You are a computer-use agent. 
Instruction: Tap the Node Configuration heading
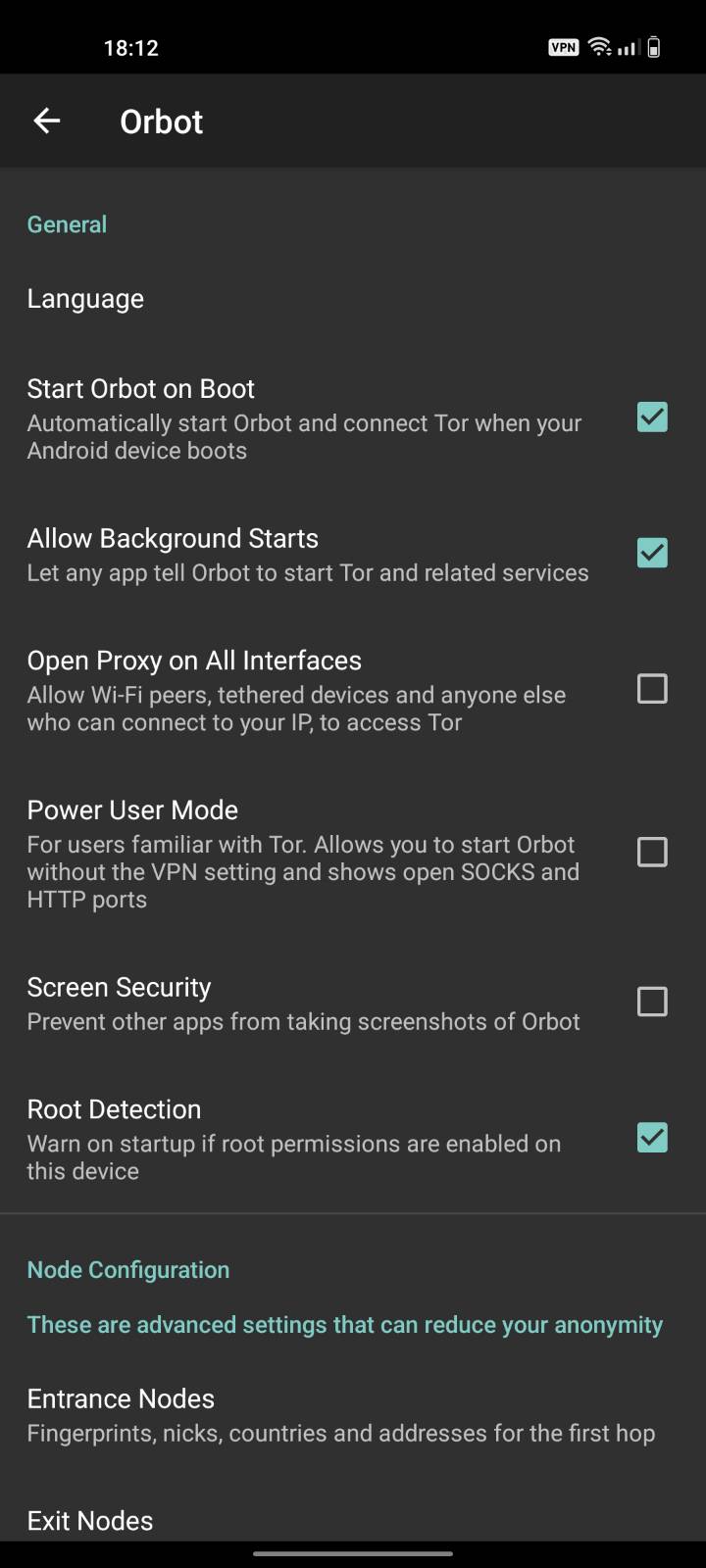(128, 1269)
